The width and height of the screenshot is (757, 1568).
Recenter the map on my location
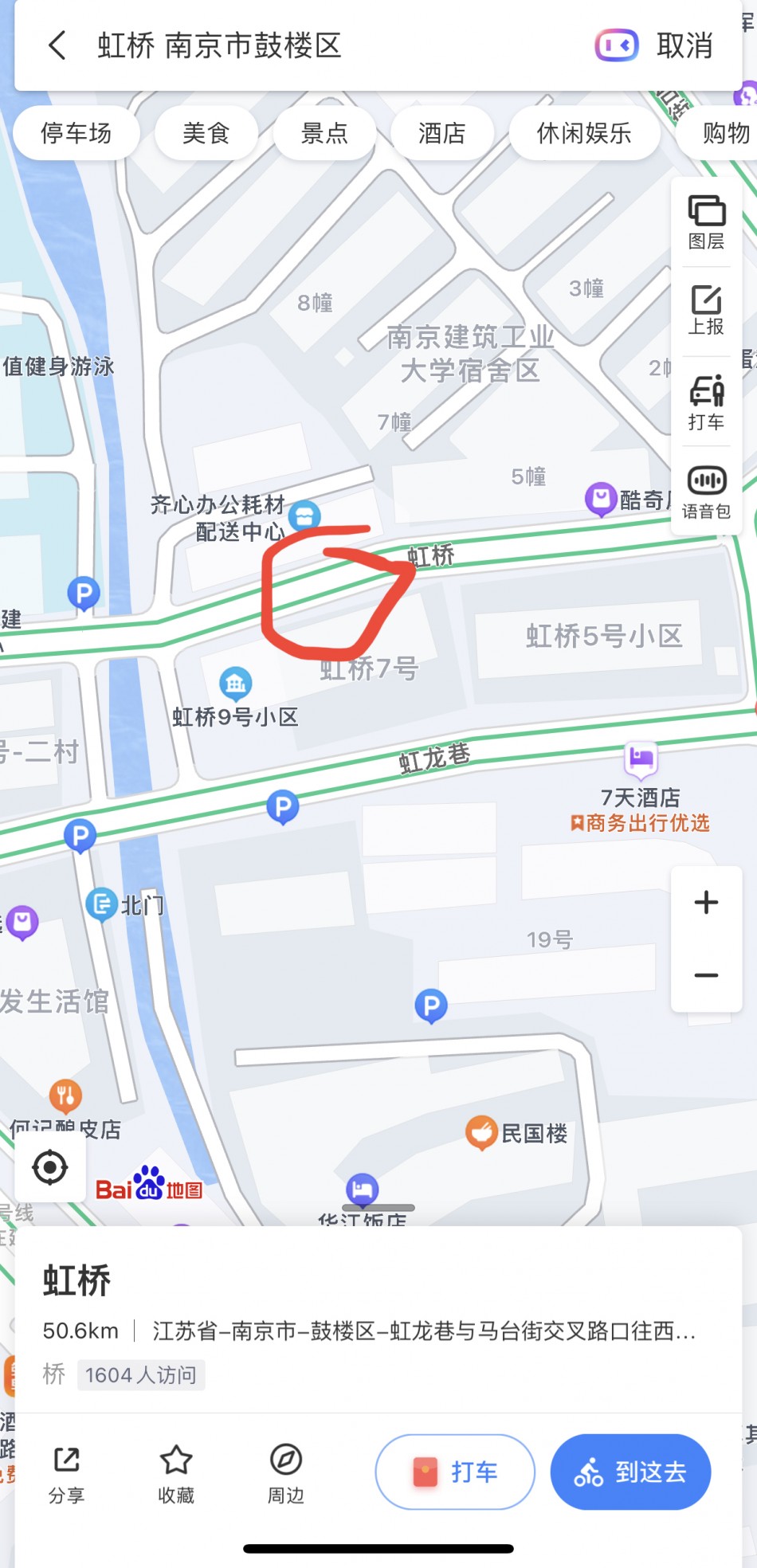pos(50,1167)
